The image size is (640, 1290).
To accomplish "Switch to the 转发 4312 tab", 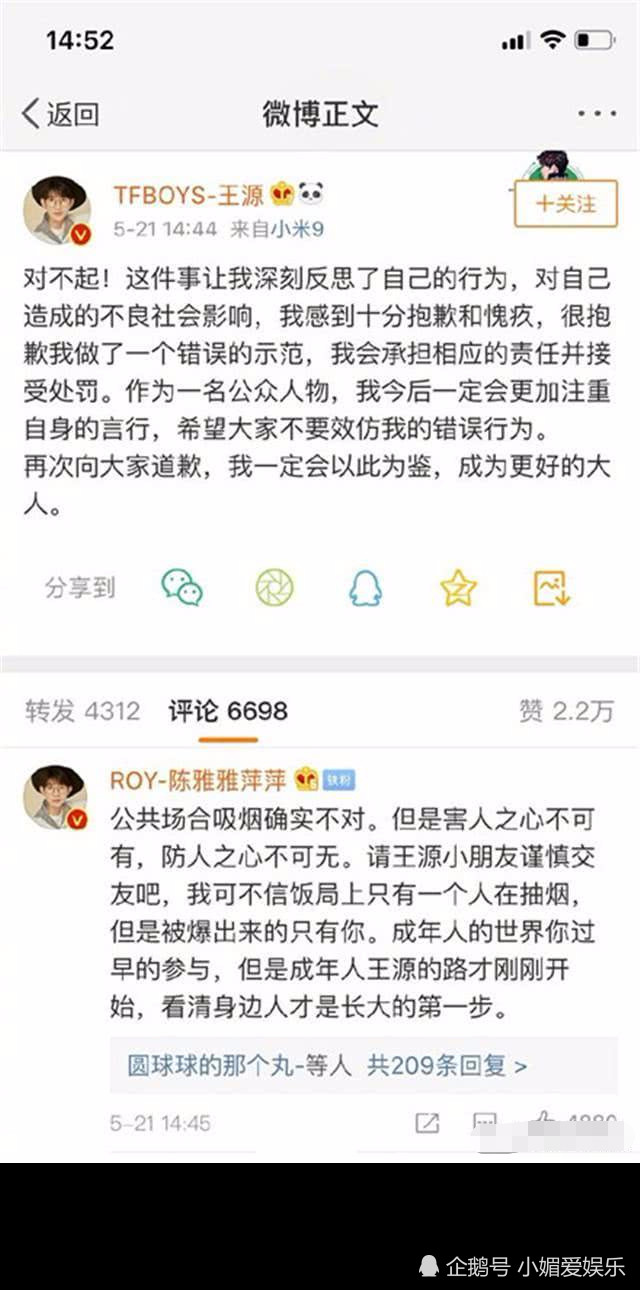I will (82, 711).
